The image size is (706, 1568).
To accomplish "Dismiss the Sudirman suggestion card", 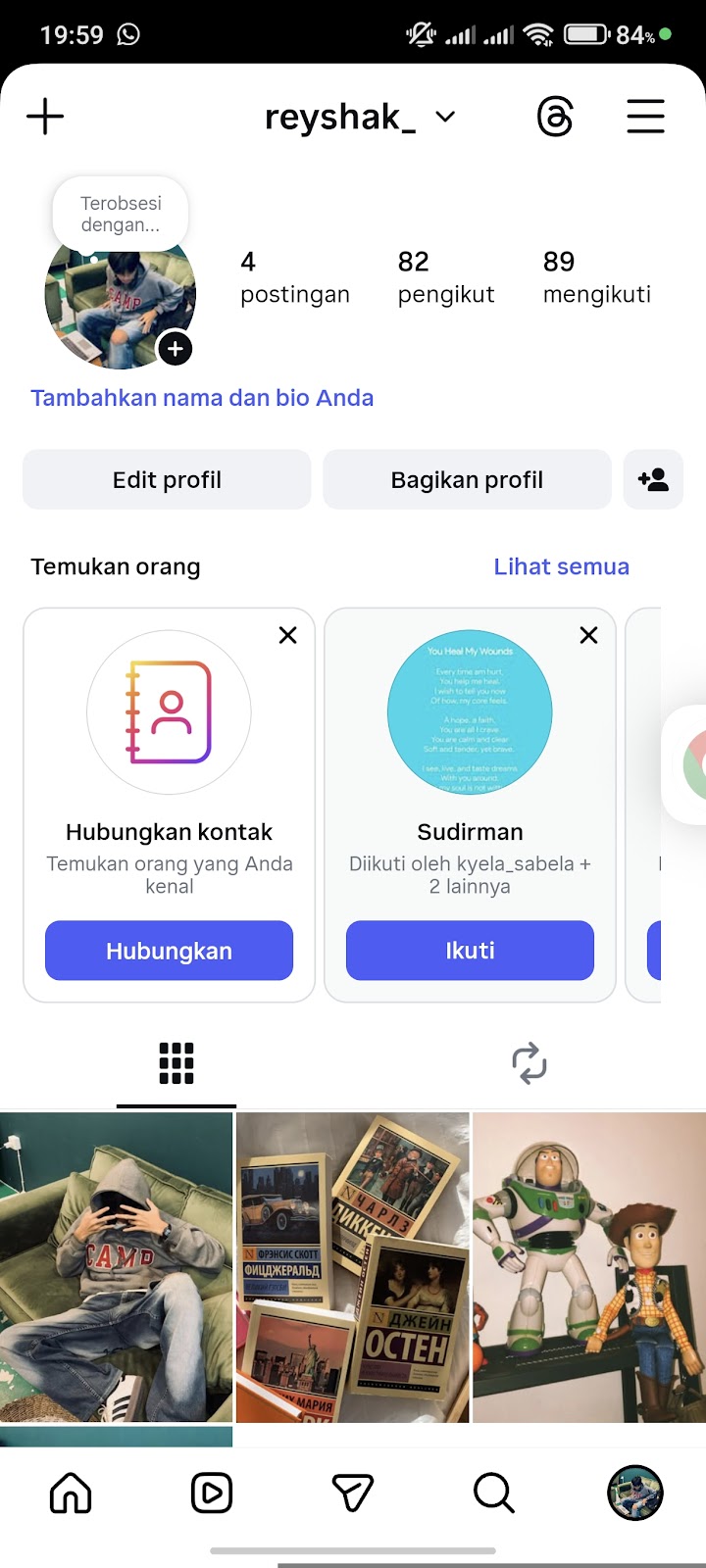I will pyautogui.click(x=588, y=635).
